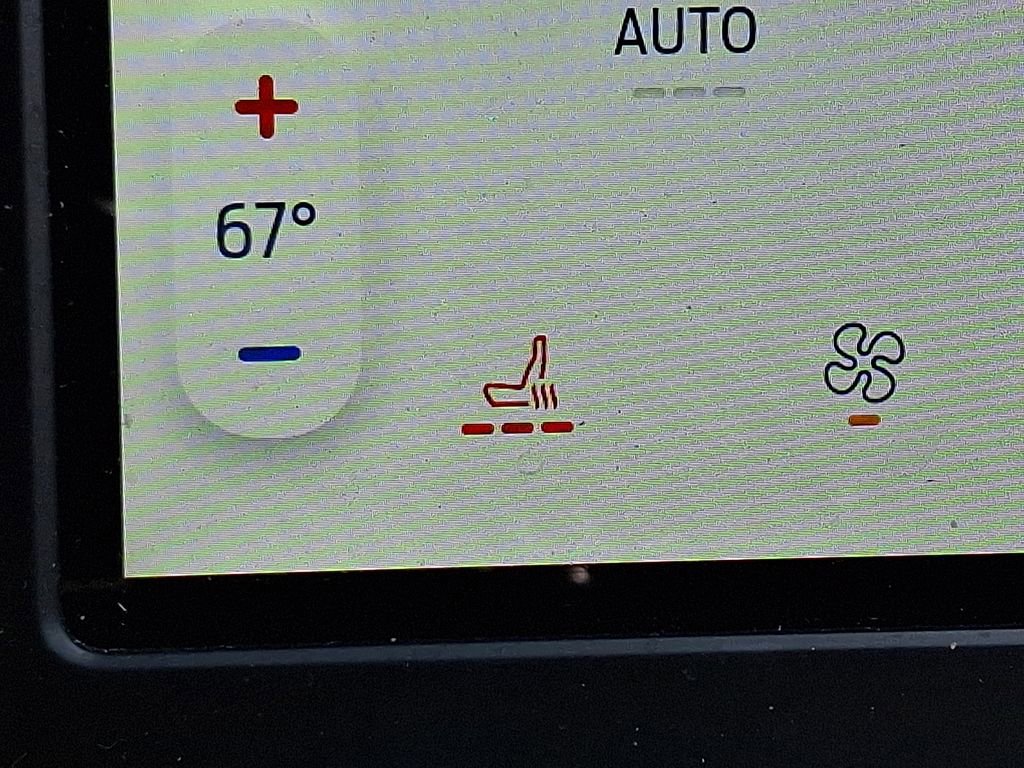Raise the temperature with the red plus
1024x768 pixels.
tap(266, 106)
